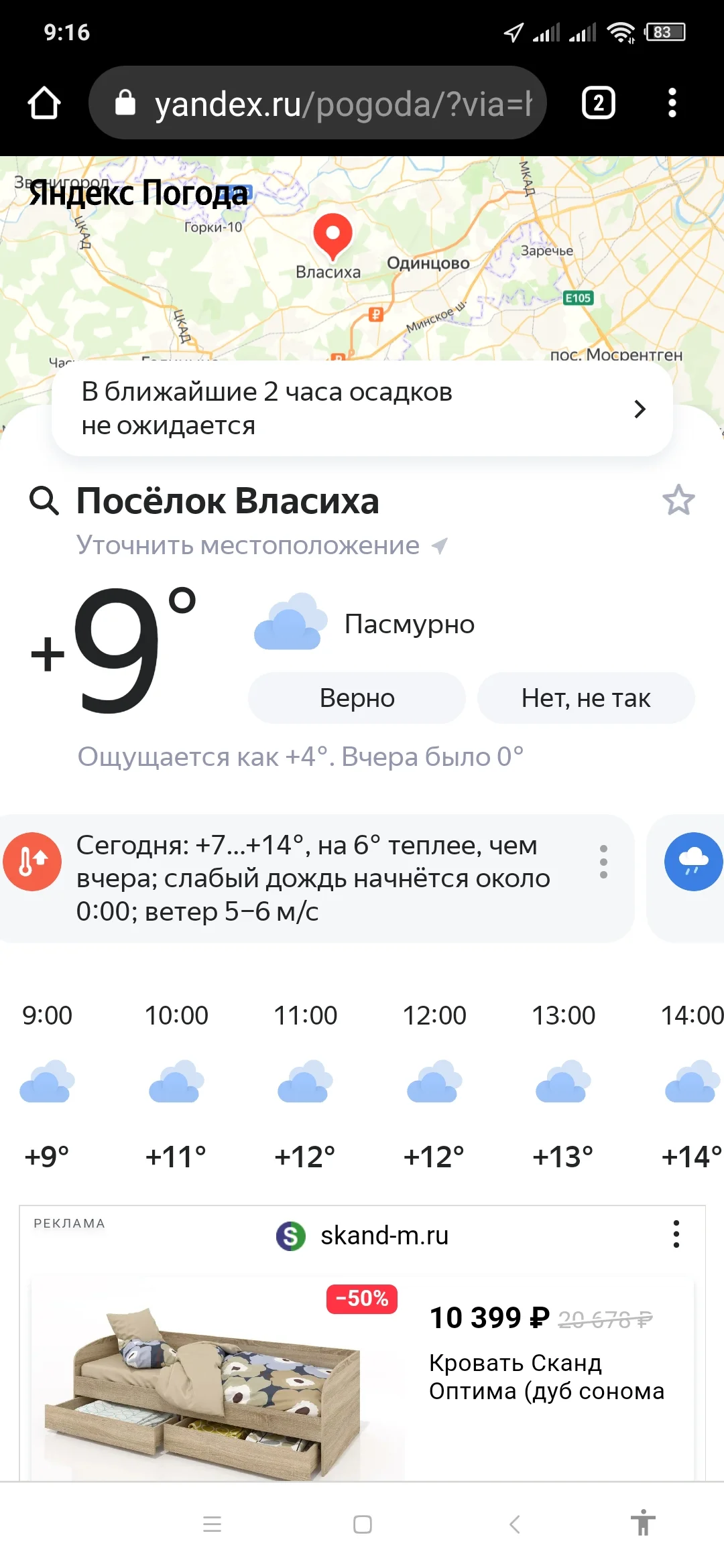Open the browser three-dot overflow menu
724x1568 pixels.
click(x=672, y=102)
